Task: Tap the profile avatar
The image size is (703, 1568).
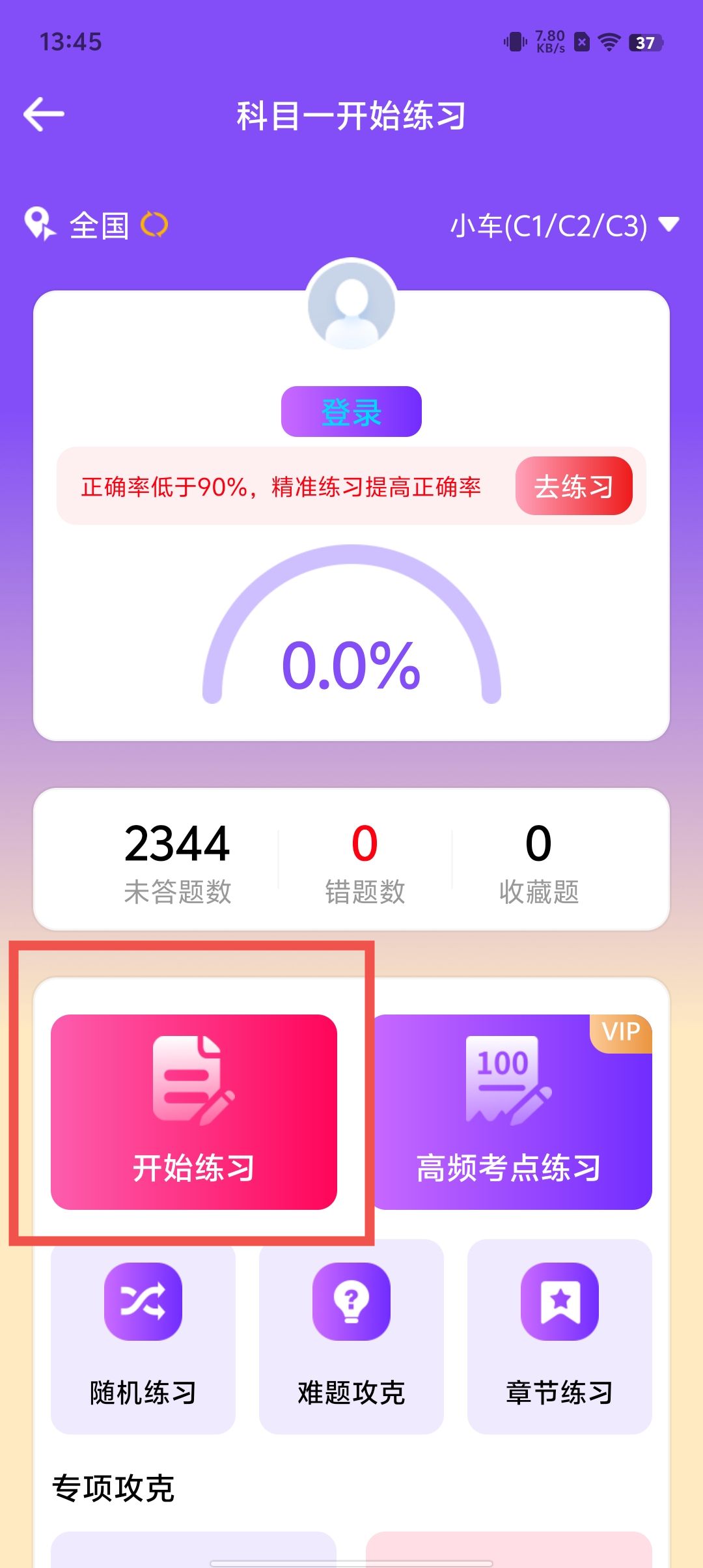Action: [x=351, y=305]
